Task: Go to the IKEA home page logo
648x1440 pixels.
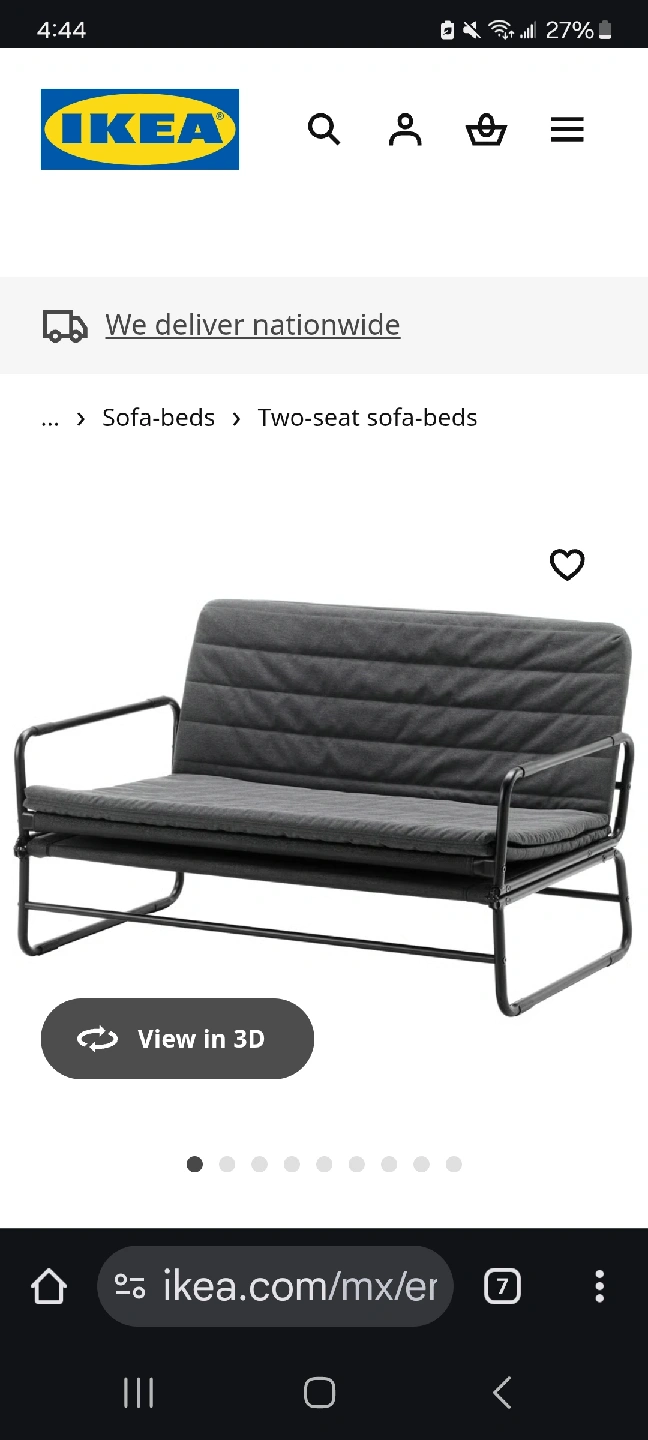Action: pos(140,130)
